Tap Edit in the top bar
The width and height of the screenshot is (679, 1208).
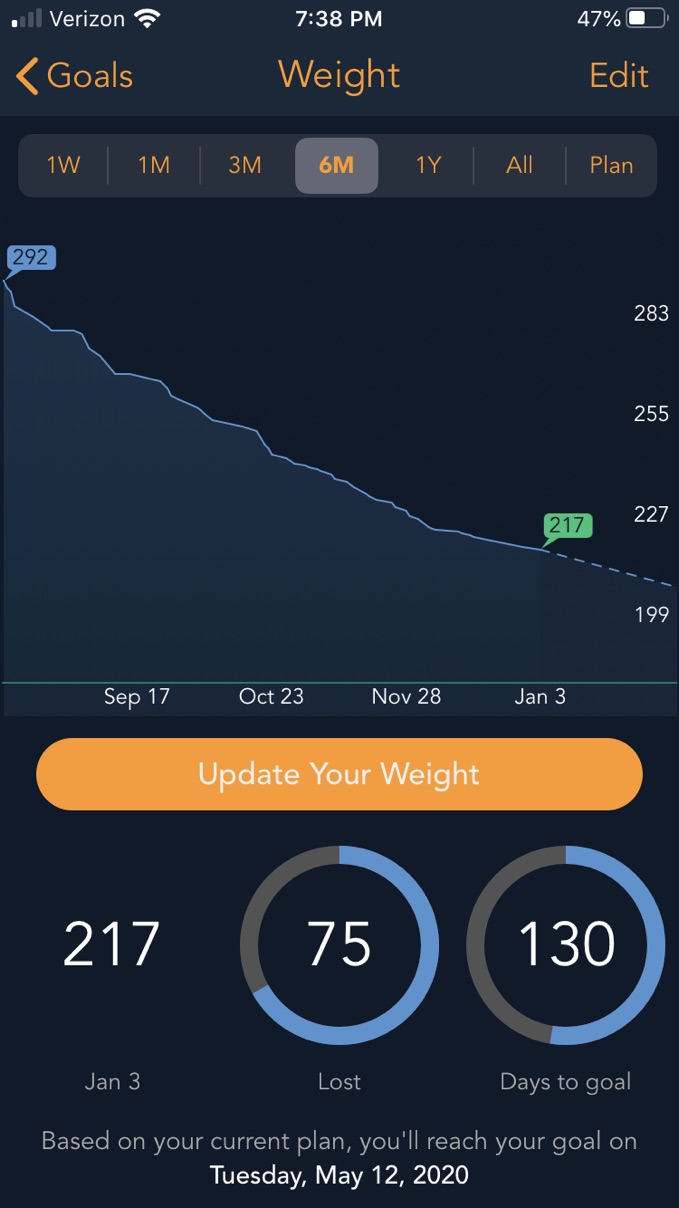click(x=619, y=76)
